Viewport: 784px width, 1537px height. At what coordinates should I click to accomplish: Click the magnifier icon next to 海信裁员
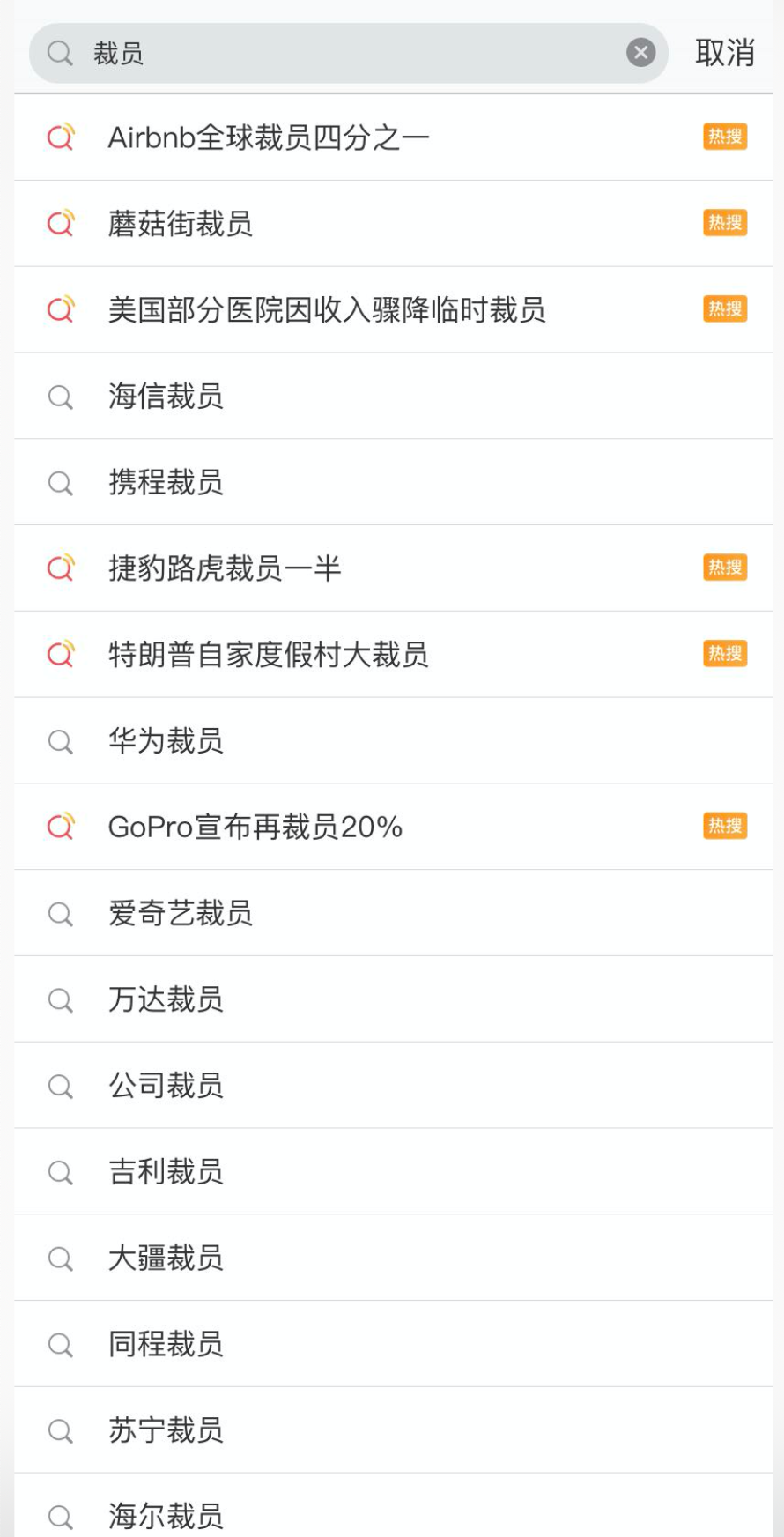tap(60, 396)
